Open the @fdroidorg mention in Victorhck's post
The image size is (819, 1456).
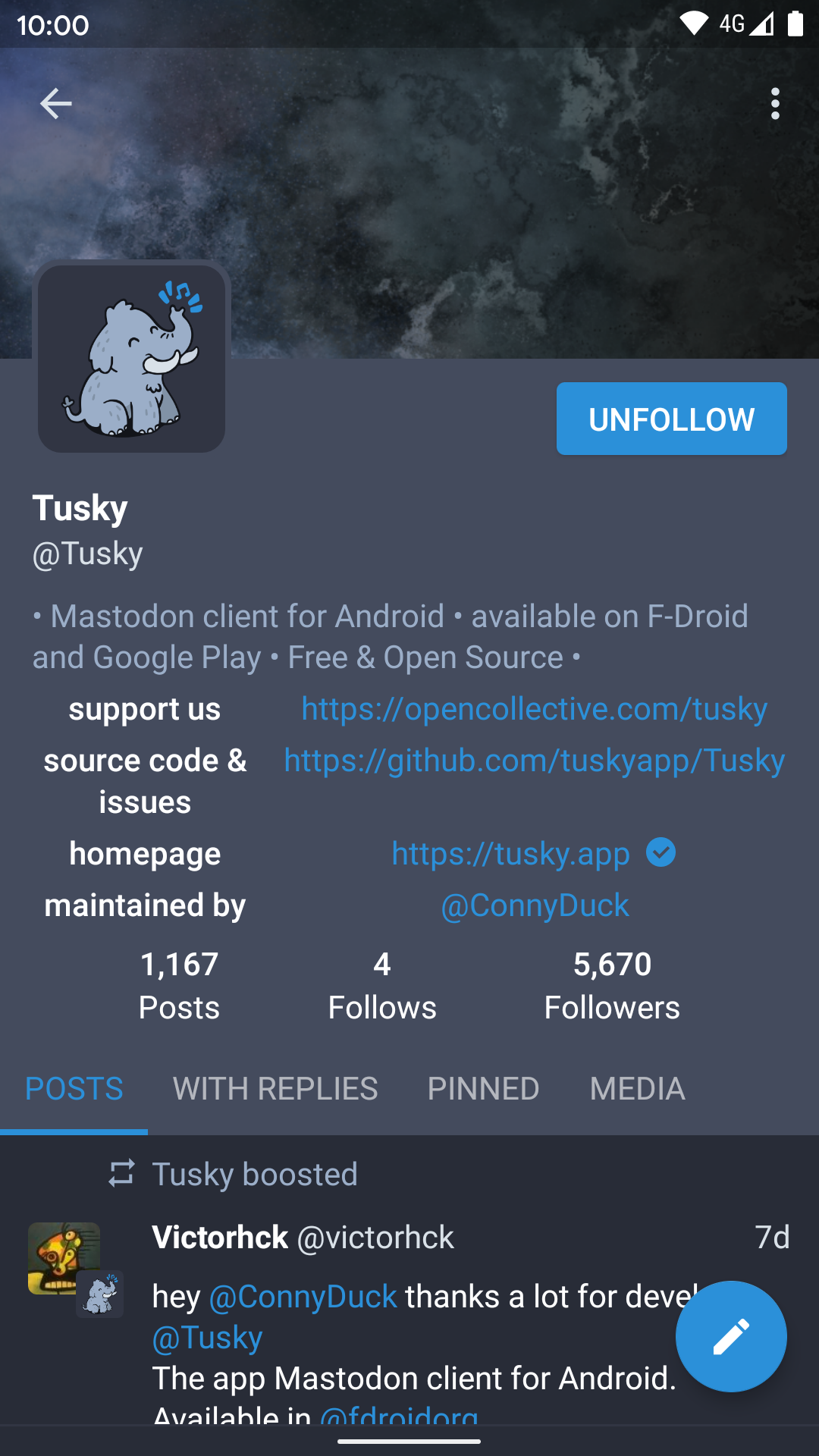399,1415
